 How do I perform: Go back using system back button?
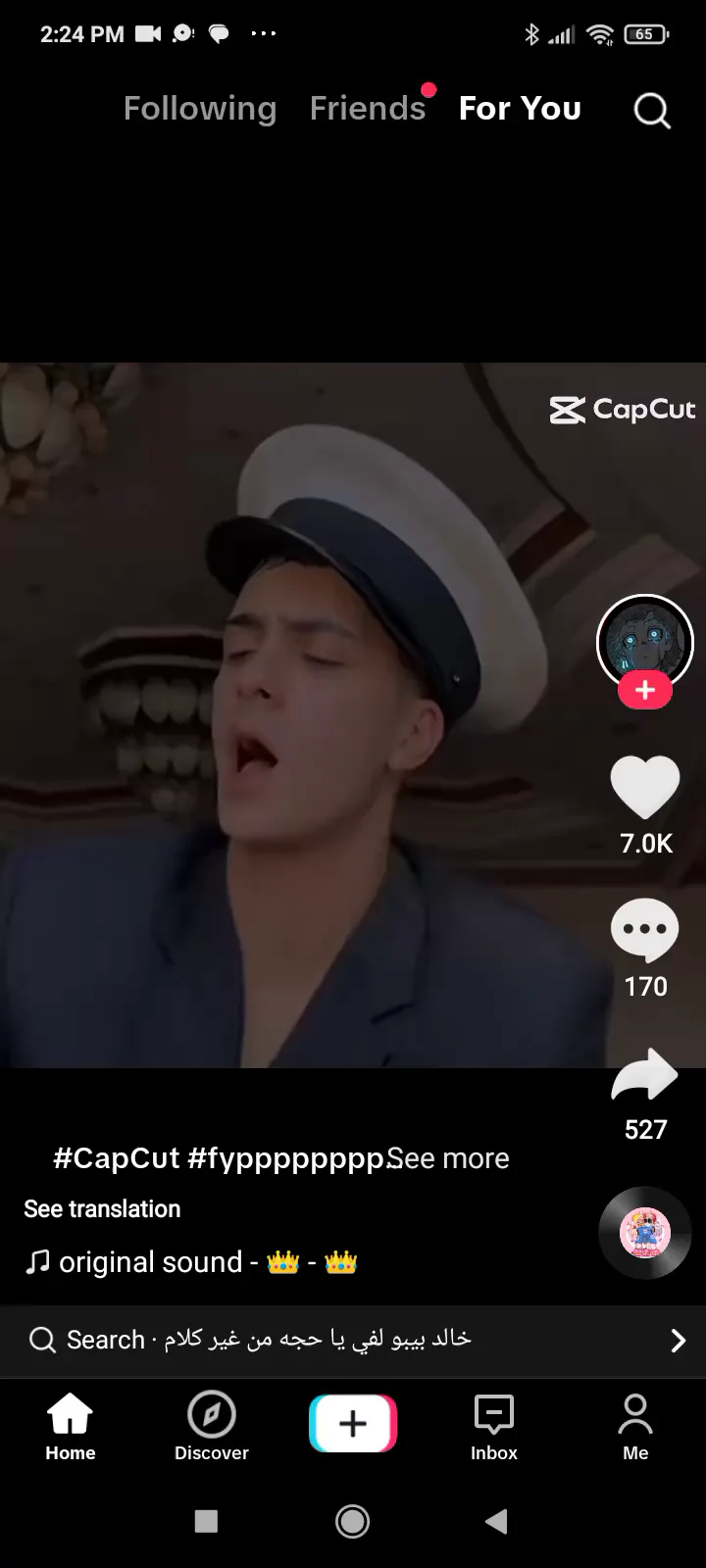coord(496,1521)
